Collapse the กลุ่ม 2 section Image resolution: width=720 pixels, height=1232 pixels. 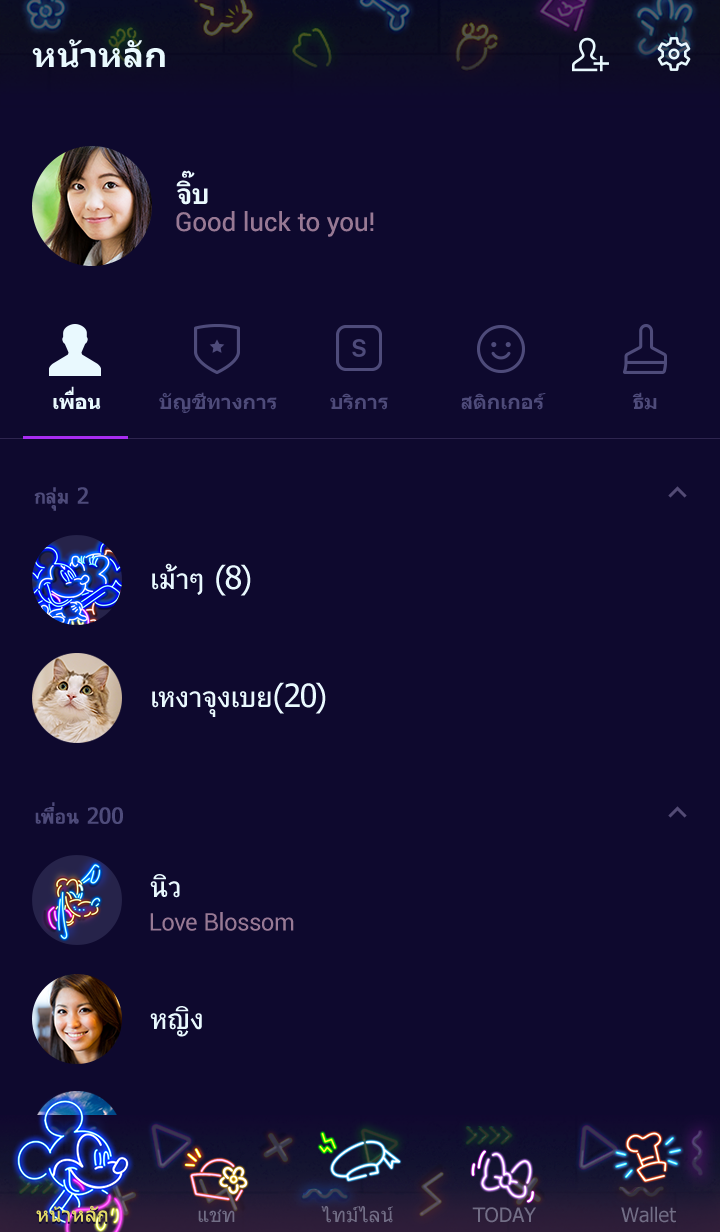(677, 493)
